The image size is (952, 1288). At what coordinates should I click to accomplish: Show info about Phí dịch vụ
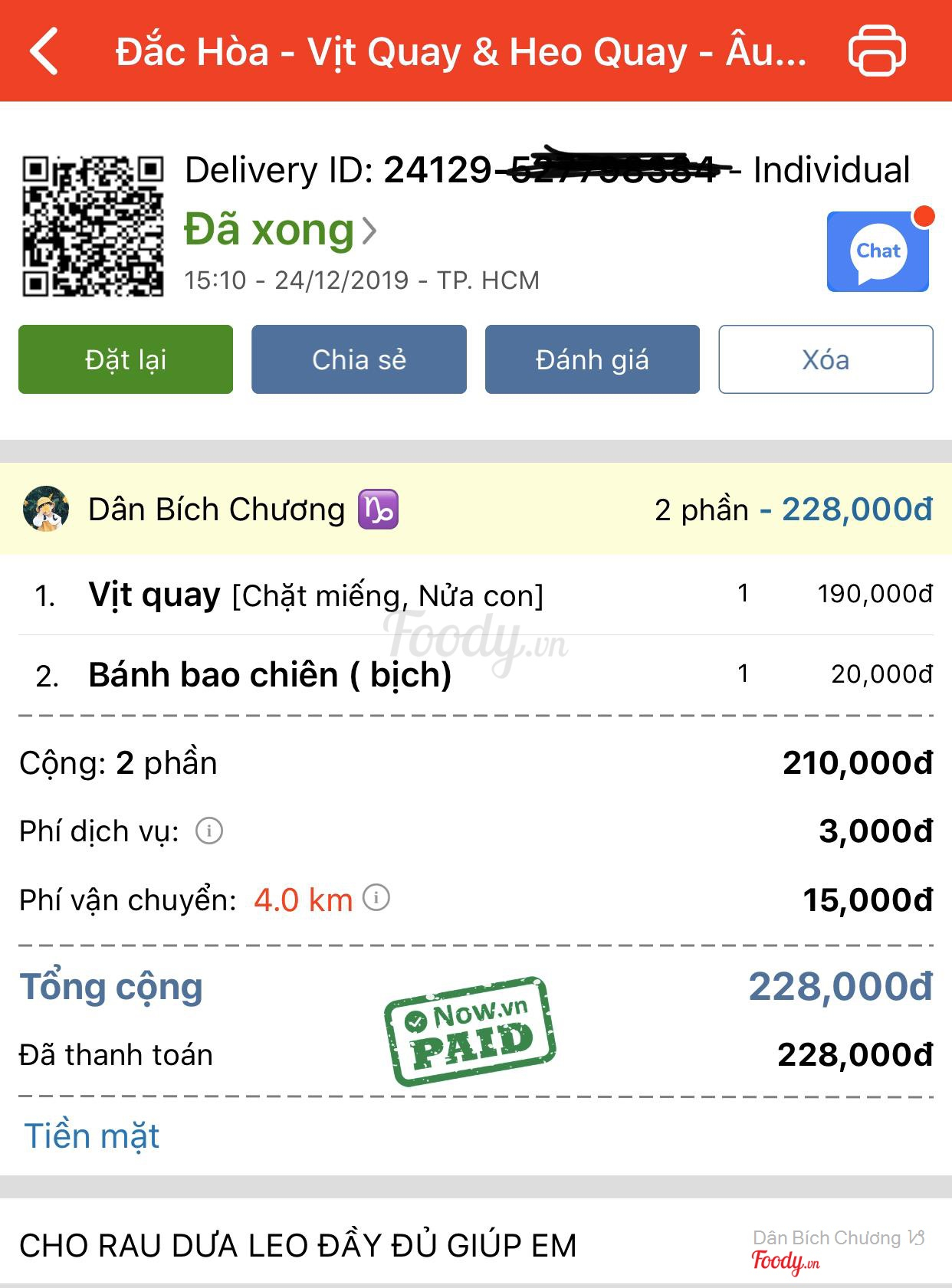[209, 831]
